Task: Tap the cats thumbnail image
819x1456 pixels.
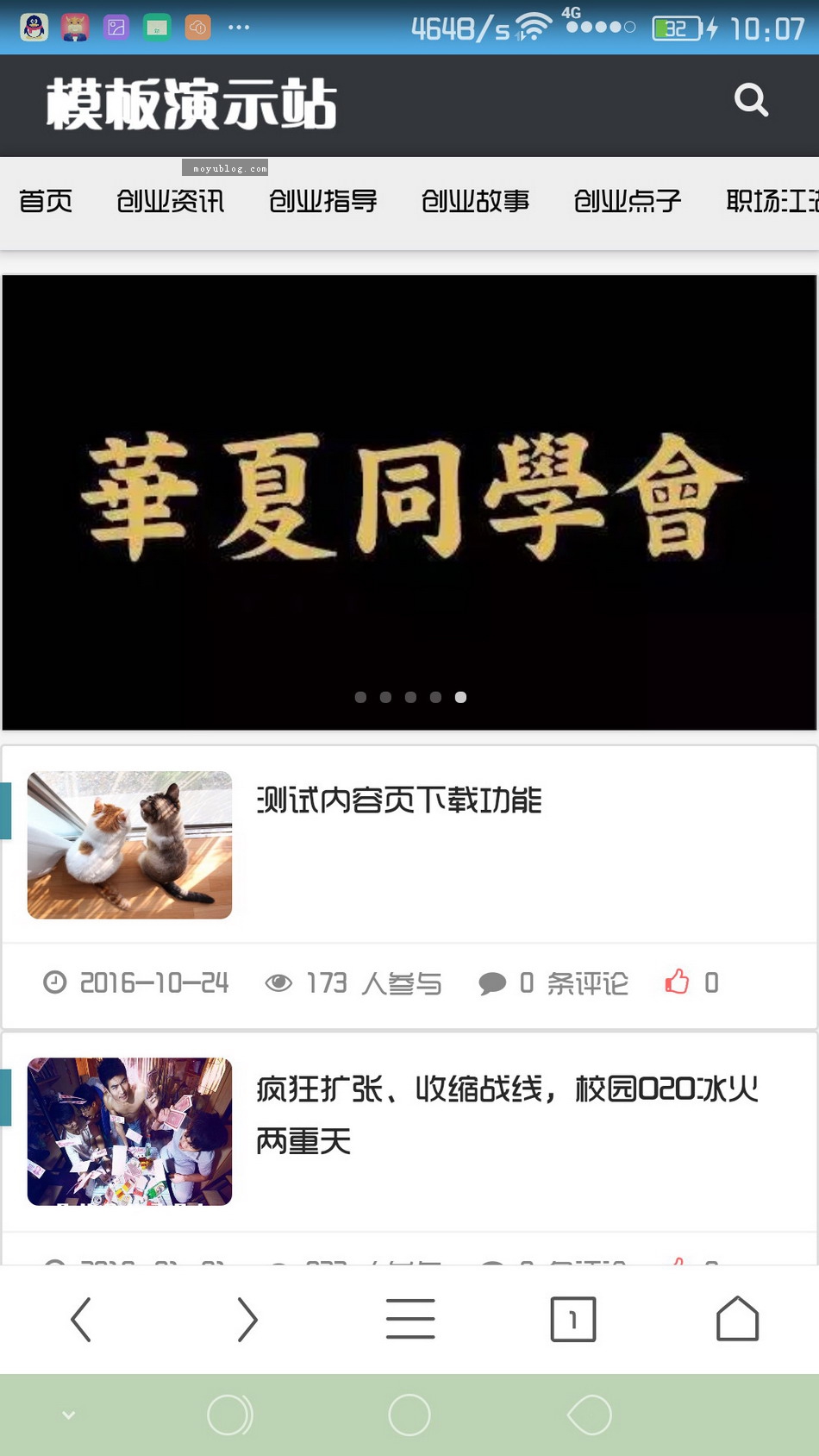Action: [x=129, y=844]
